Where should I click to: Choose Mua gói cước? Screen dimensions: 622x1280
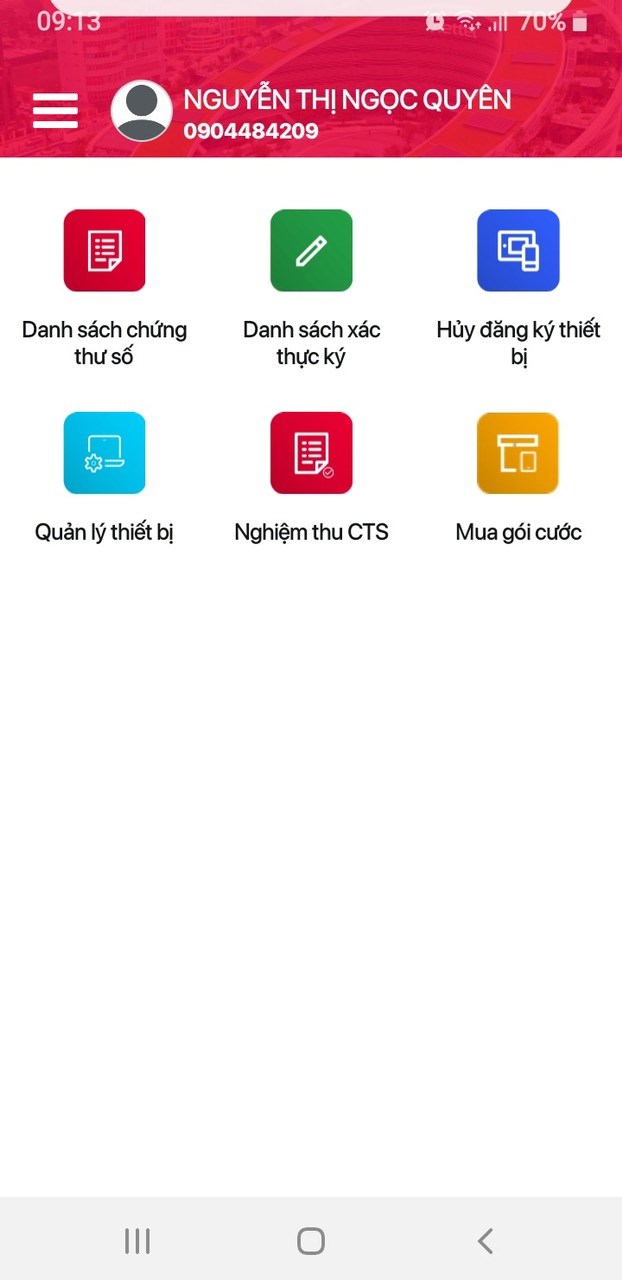pos(518,453)
